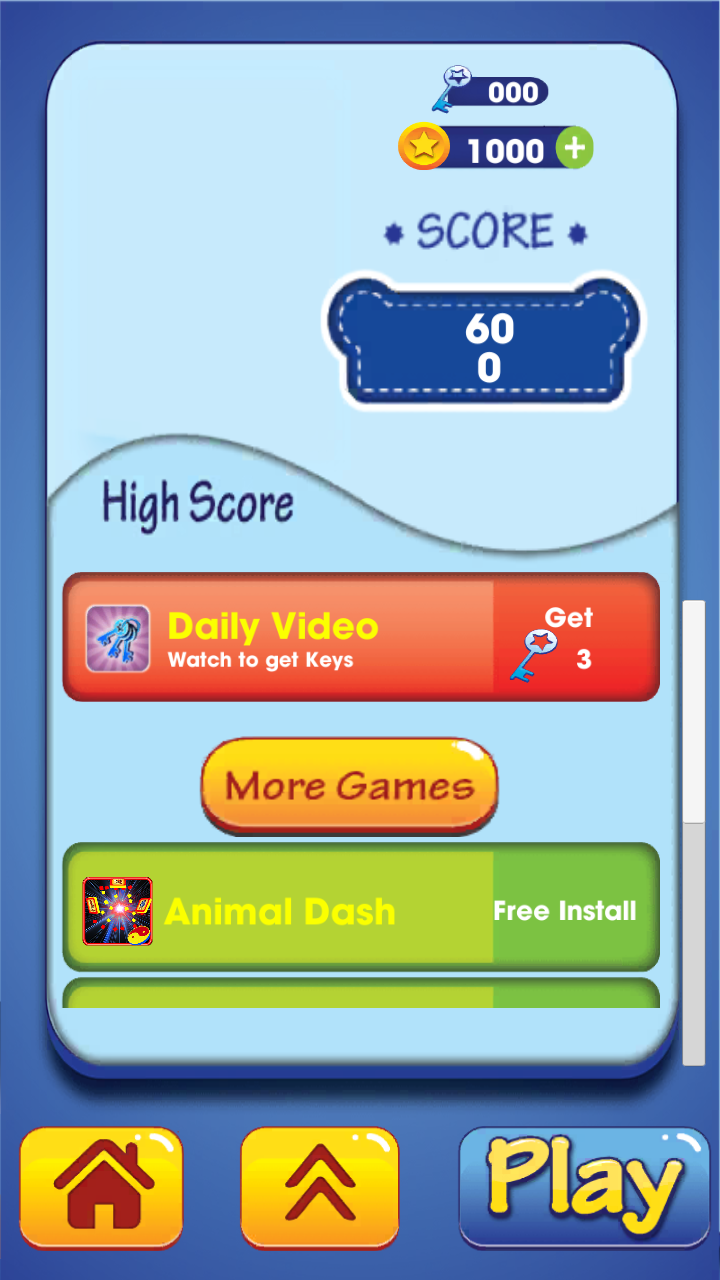Start a new game with Play
This screenshot has height=1280, width=720.
[x=585, y=1187]
